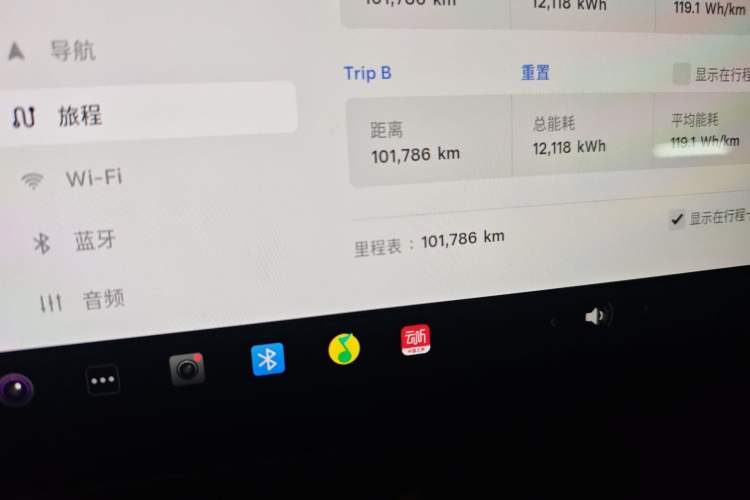Uncheck the checked 显示在行程 checkbox near 里程表
Viewport: 750px width, 500px height.
coord(677,219)
